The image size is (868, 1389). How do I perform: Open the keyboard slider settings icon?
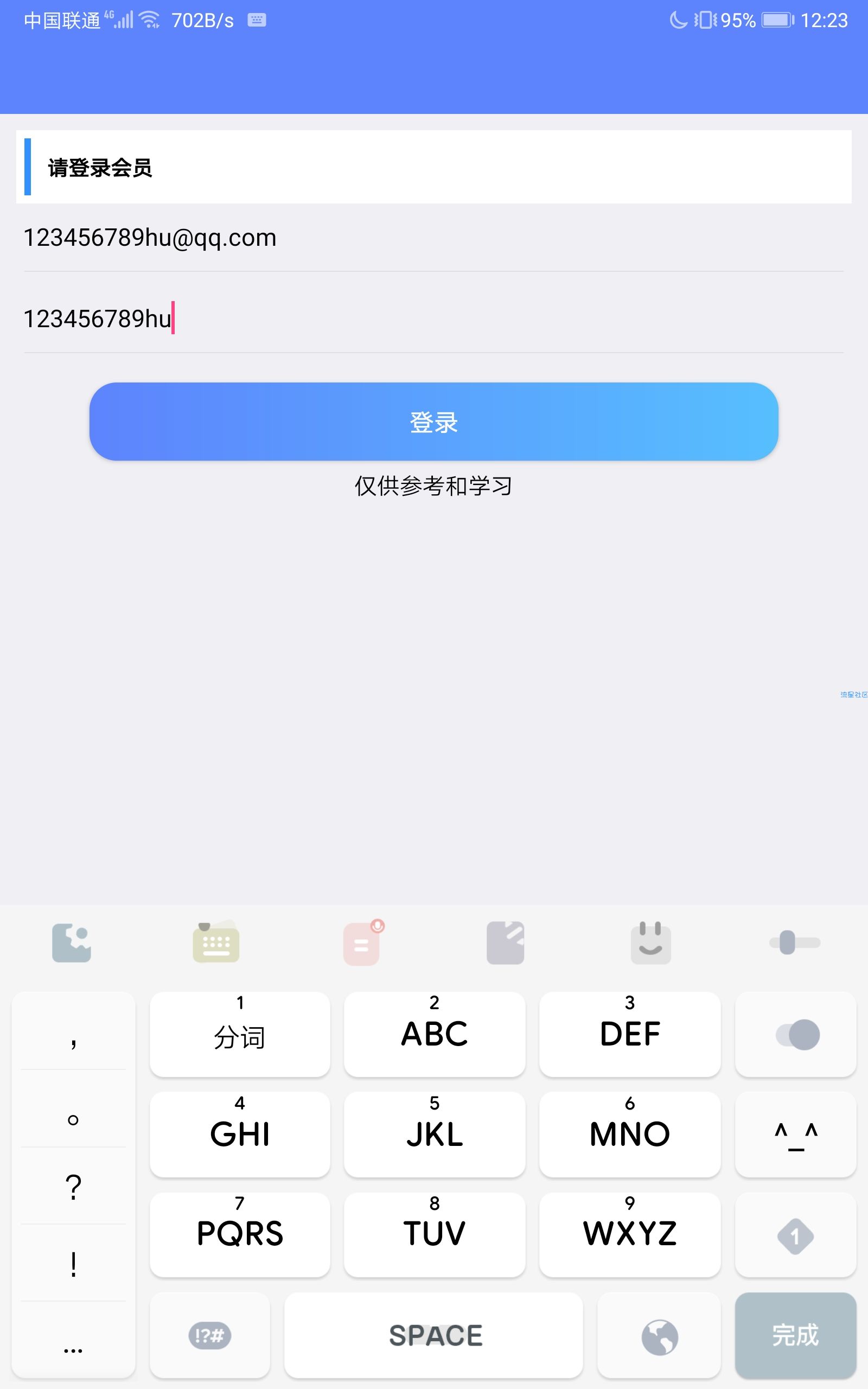click(795, 942)
